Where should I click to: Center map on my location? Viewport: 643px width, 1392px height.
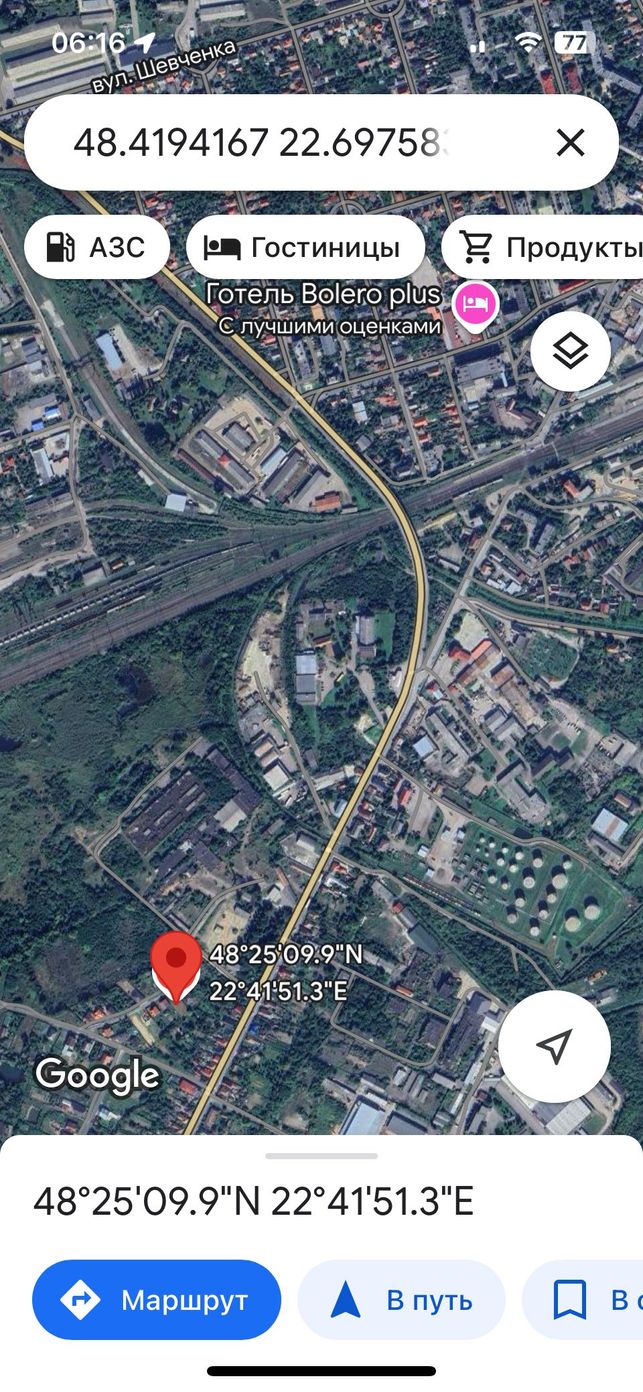tap(554, 1046)
